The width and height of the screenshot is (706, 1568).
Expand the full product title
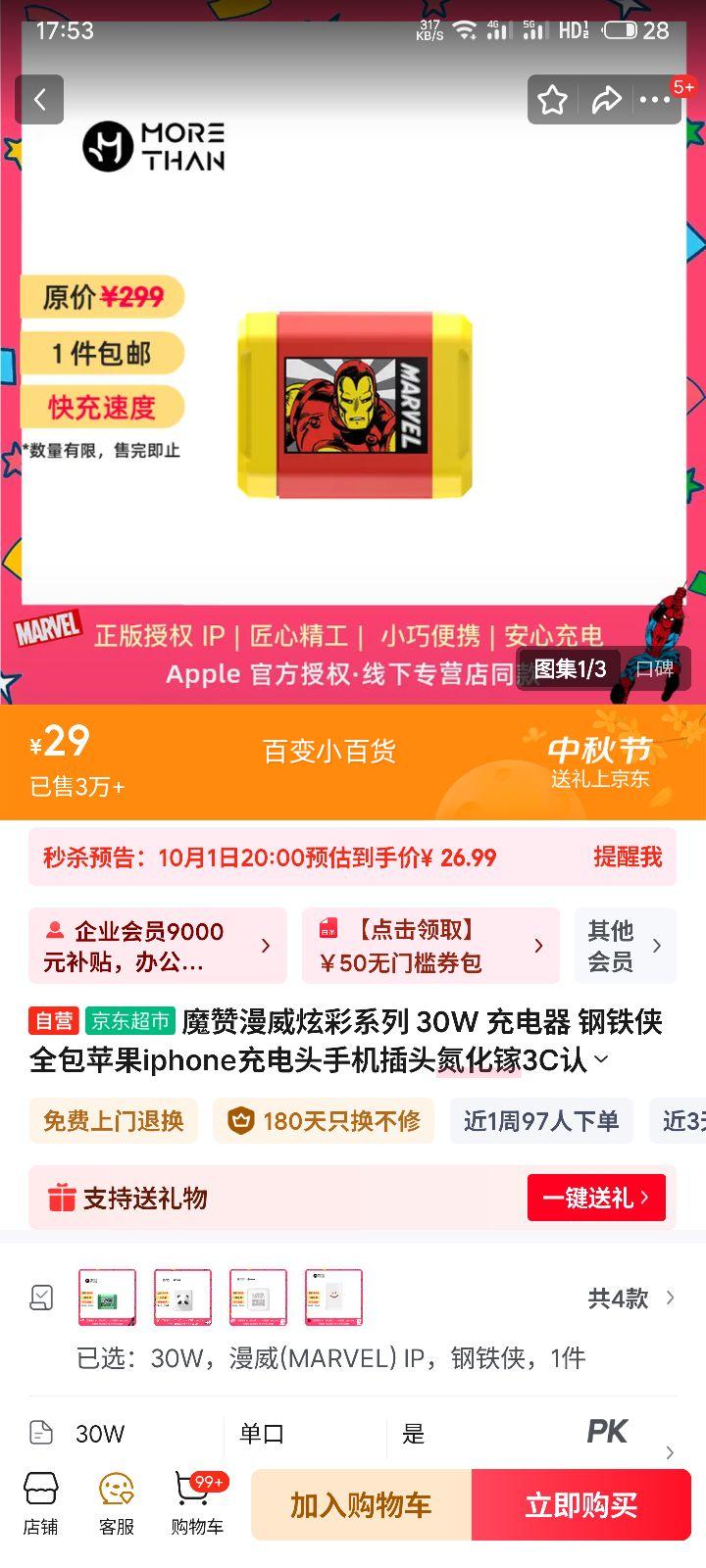pyautogui.click(x=602, y=1059)
